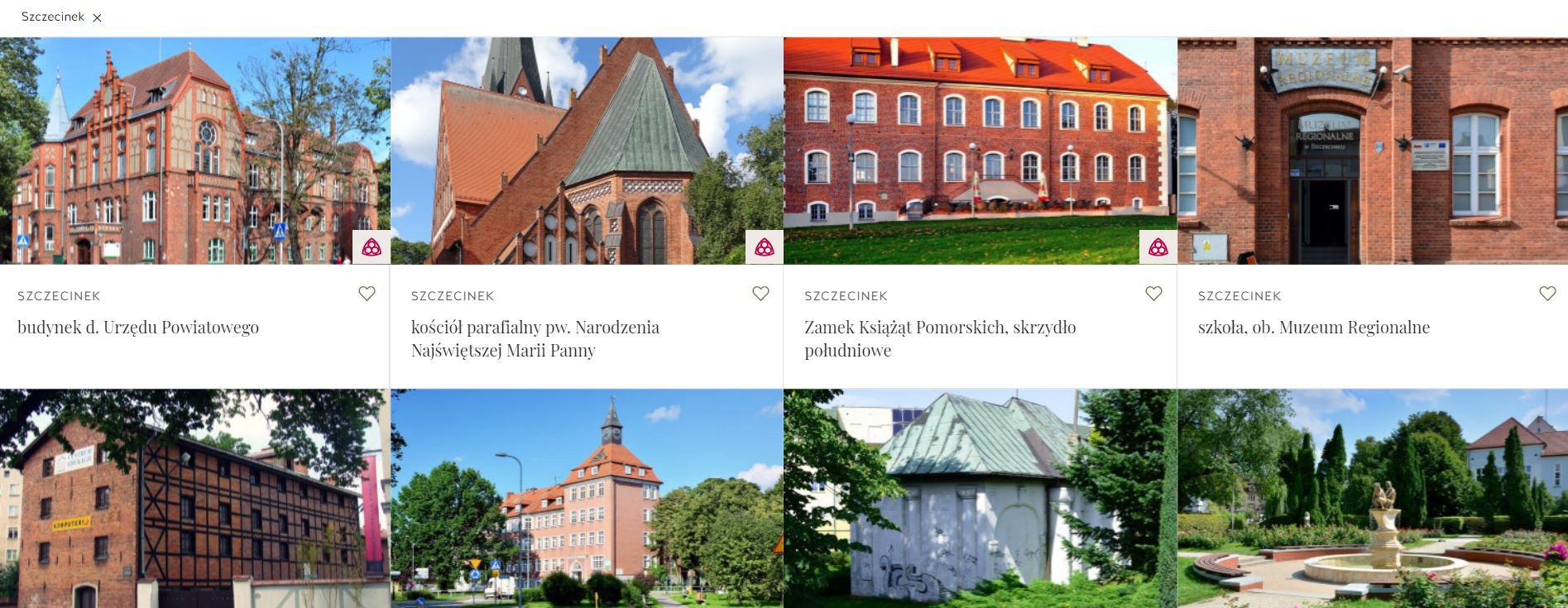Open the half-timbered granary photo tile
Viewport: 1568px width, 608px height.
coord(194,499)
